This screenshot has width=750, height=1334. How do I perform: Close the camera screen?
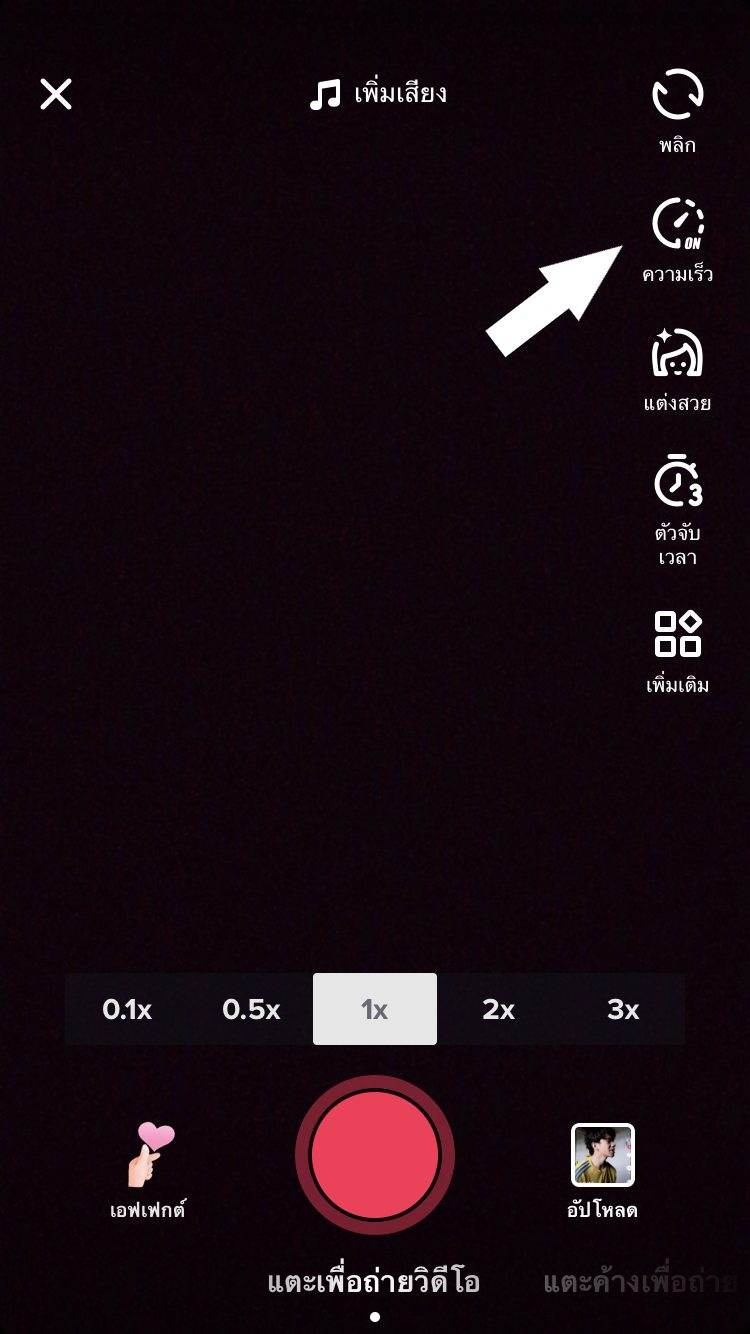tap(56, 94)
